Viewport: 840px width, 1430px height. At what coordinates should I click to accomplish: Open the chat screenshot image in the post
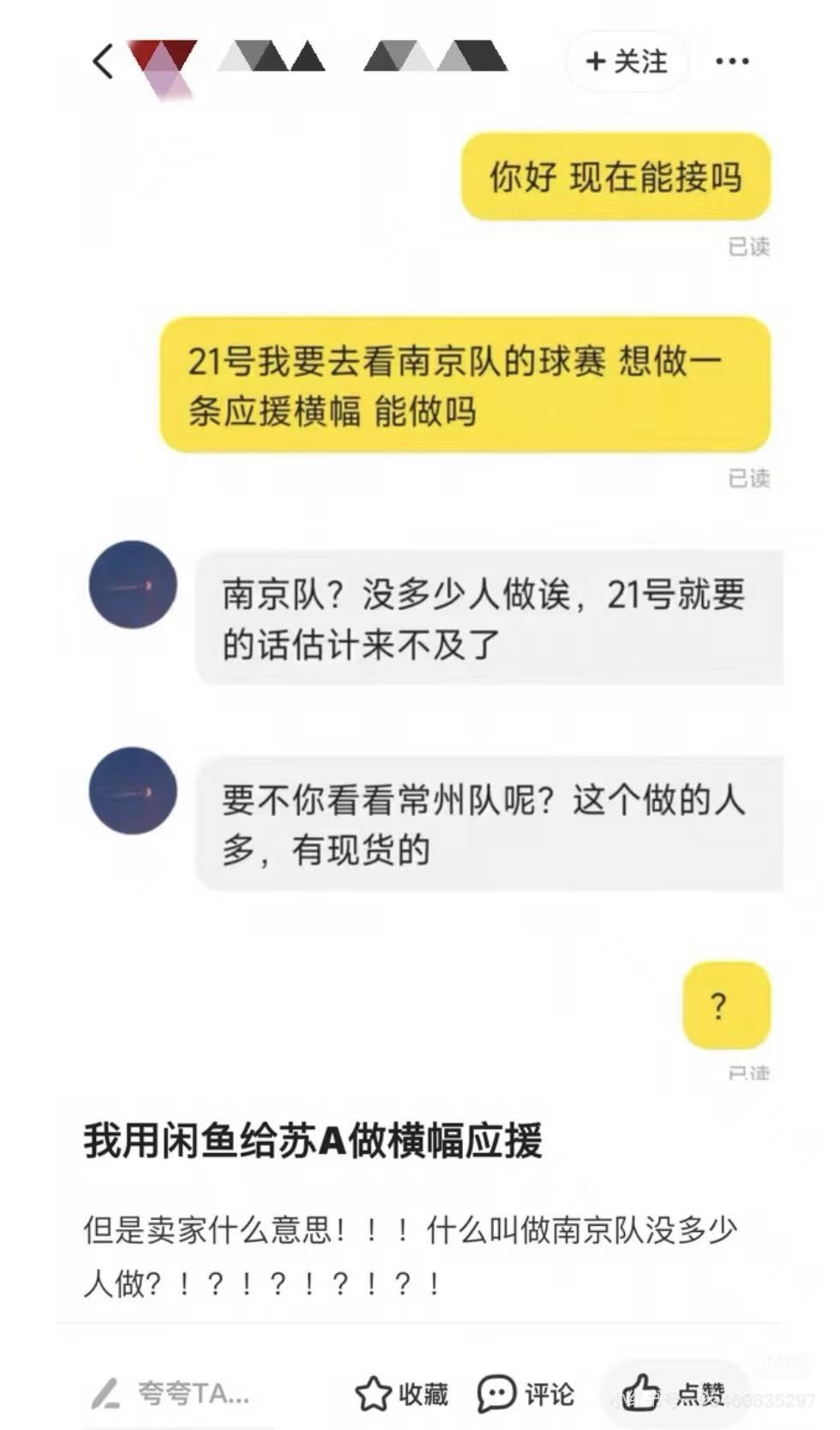click(x=429, y=600)
